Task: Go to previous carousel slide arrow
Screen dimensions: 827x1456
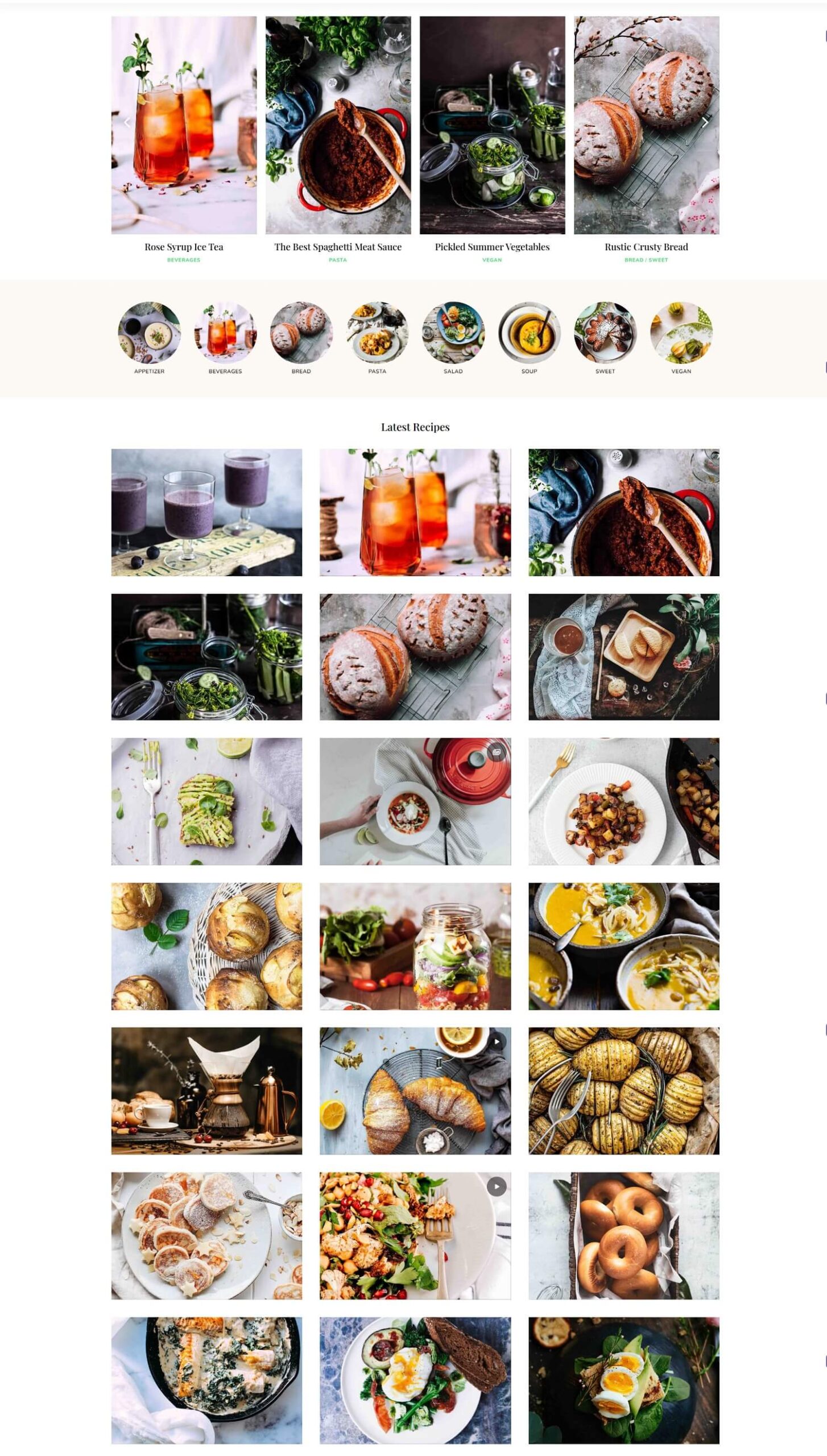Action: pyautogui.click(x=127, y=122)
